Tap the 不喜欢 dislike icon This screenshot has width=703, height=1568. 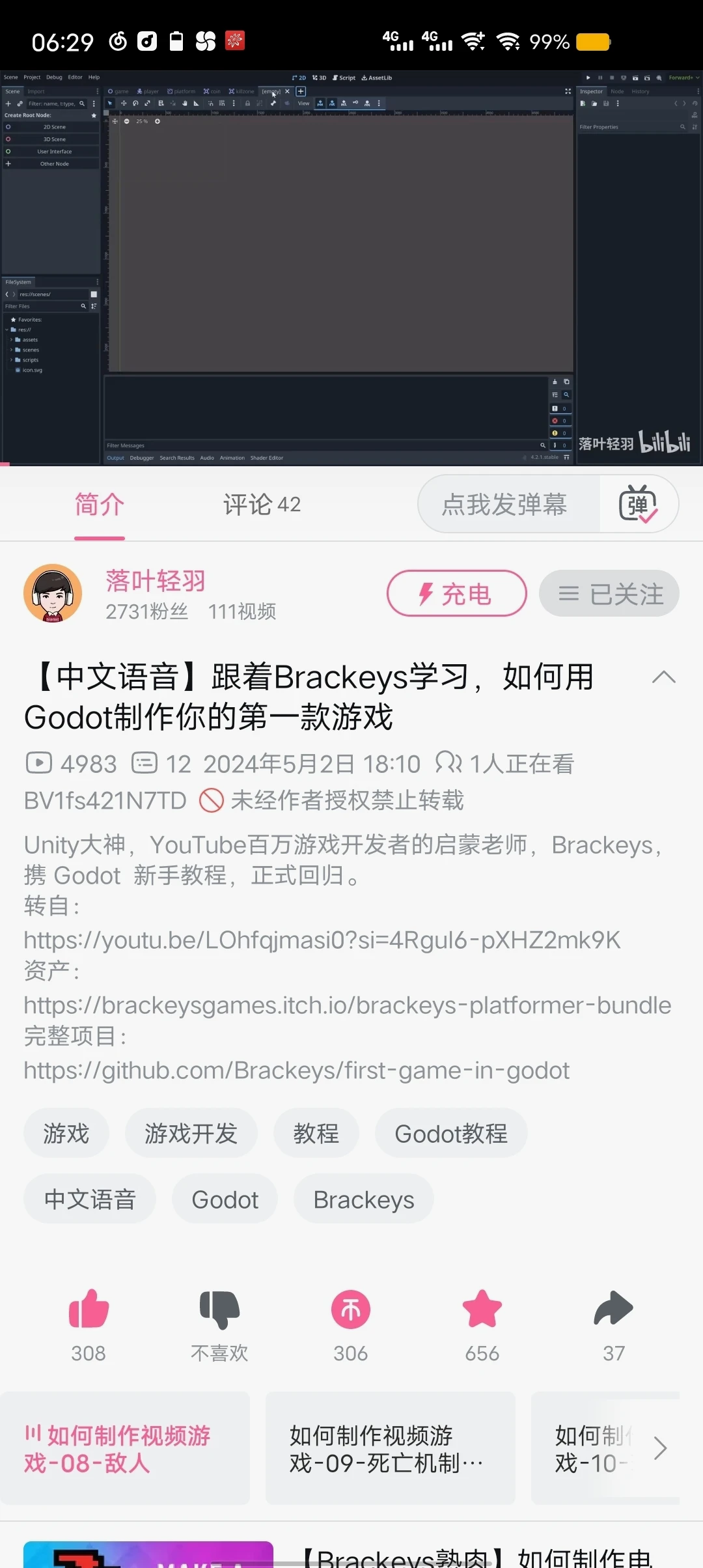click(x=219, y=1309)
